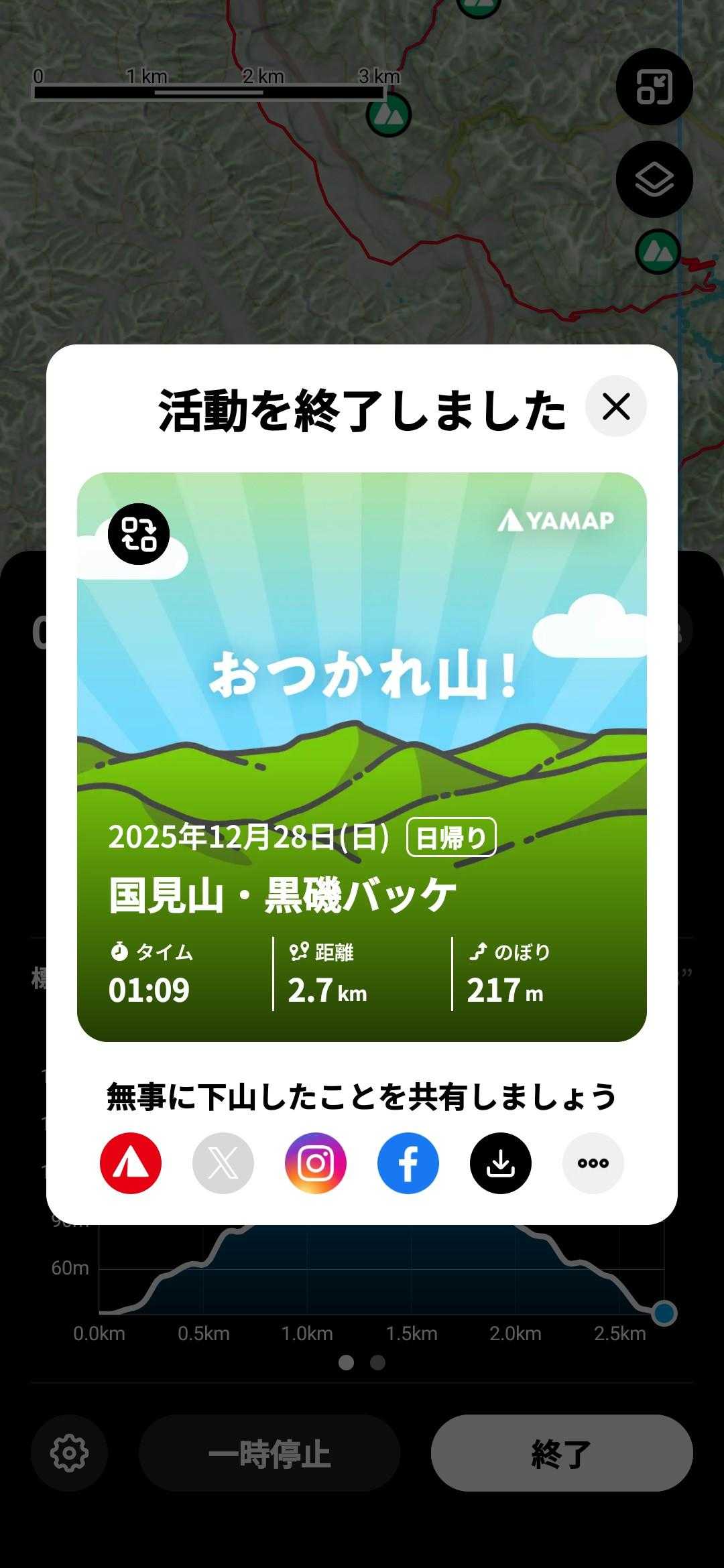
Task: Share the activity on X
Action: click(223, 1163)
